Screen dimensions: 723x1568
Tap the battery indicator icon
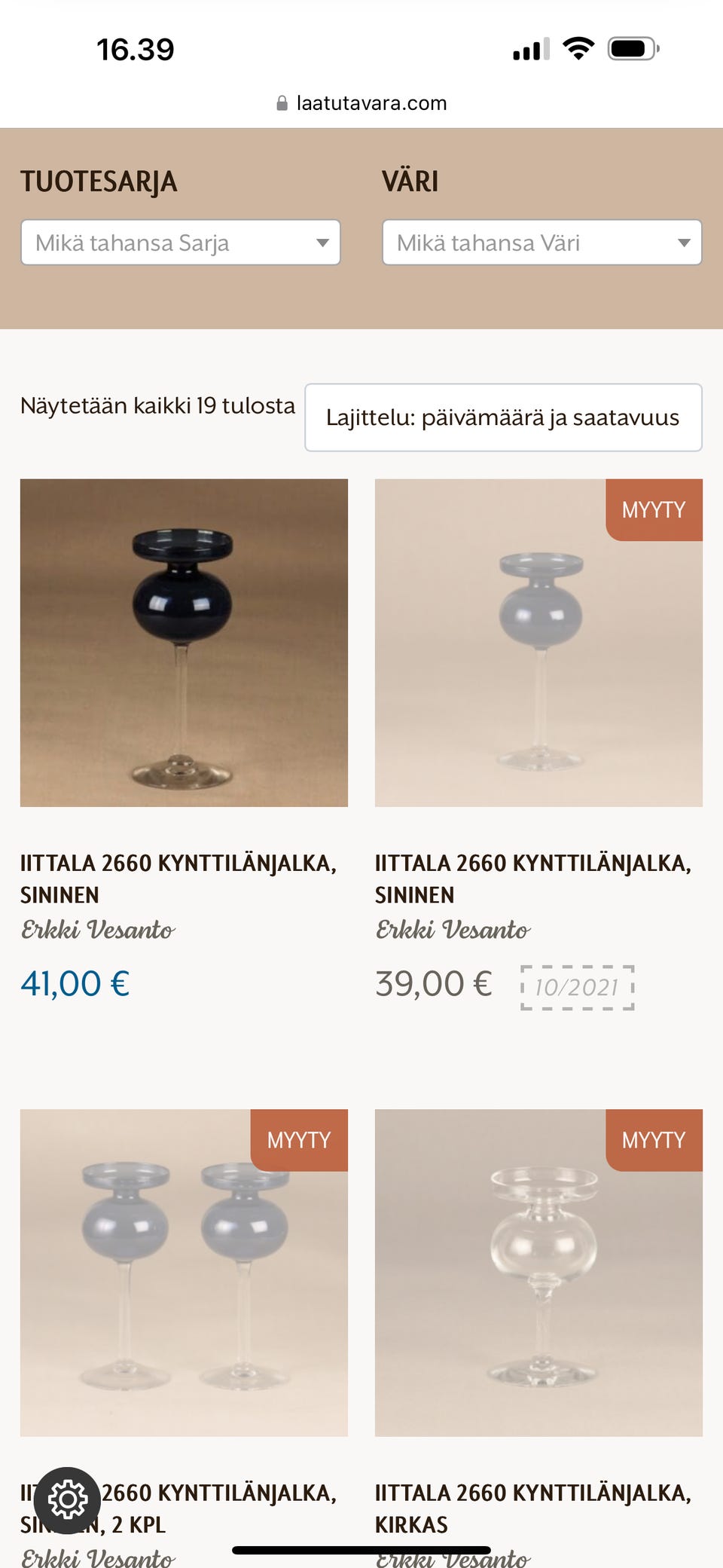click(x=633, y=46)
